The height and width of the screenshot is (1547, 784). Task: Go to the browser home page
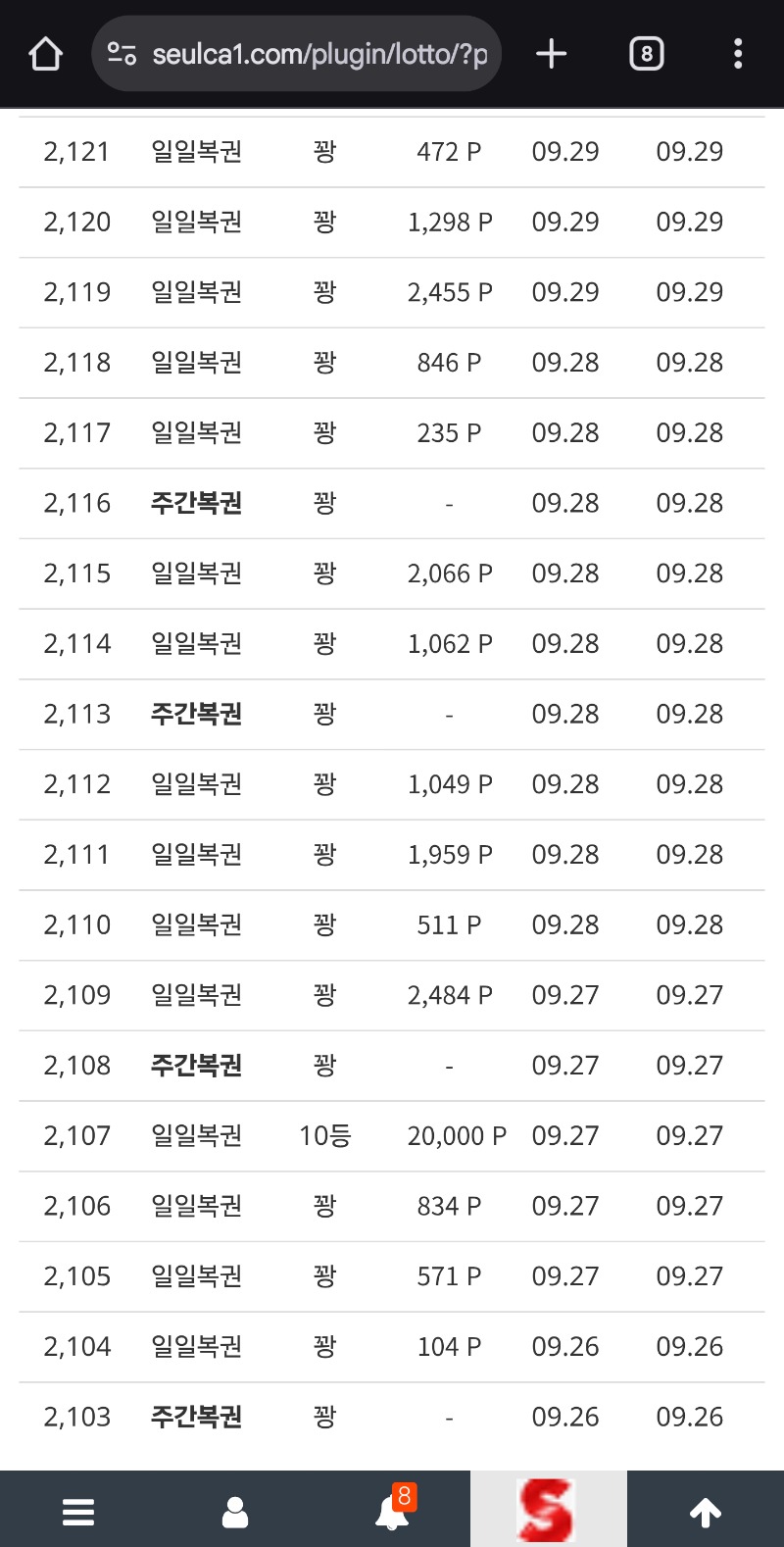(45, 54)
